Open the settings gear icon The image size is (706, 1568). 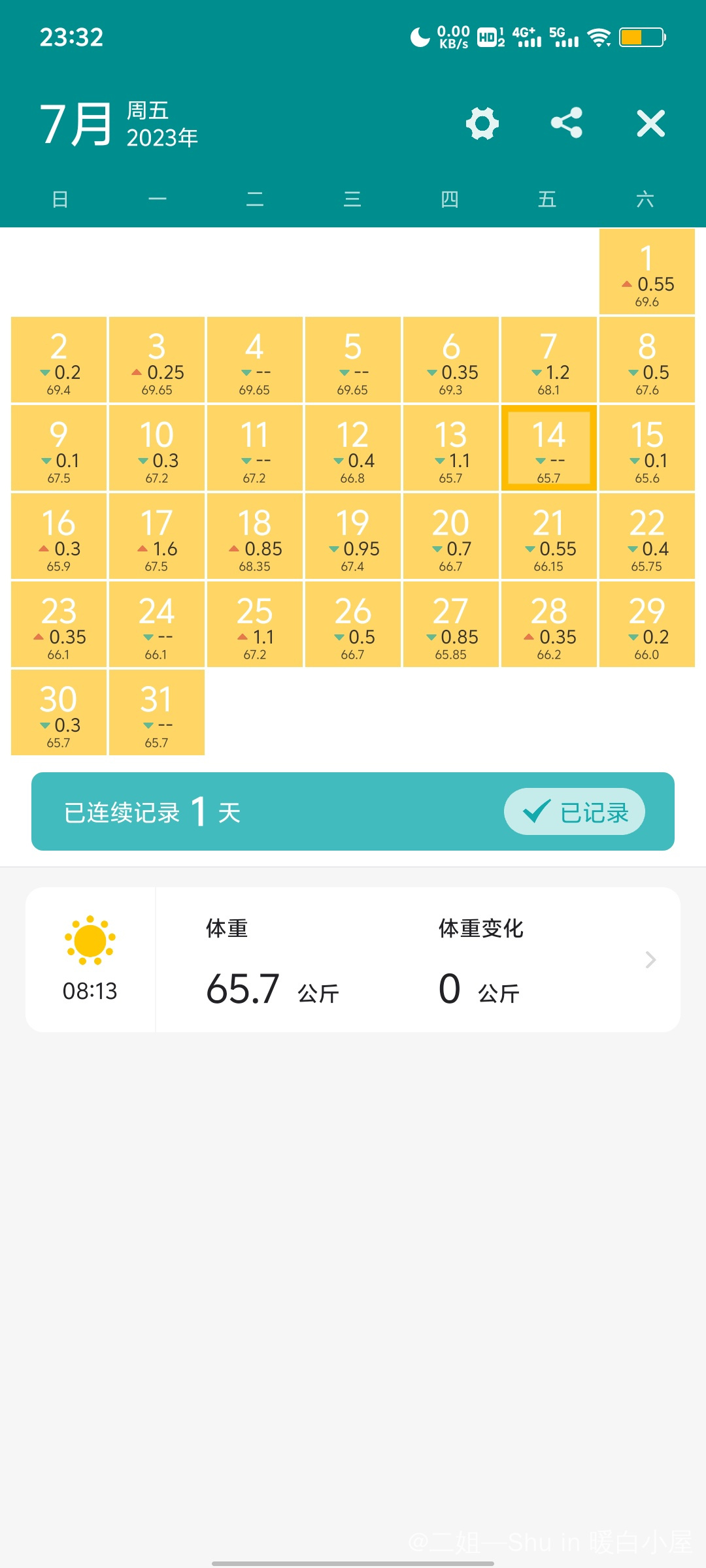click(482, 123)
